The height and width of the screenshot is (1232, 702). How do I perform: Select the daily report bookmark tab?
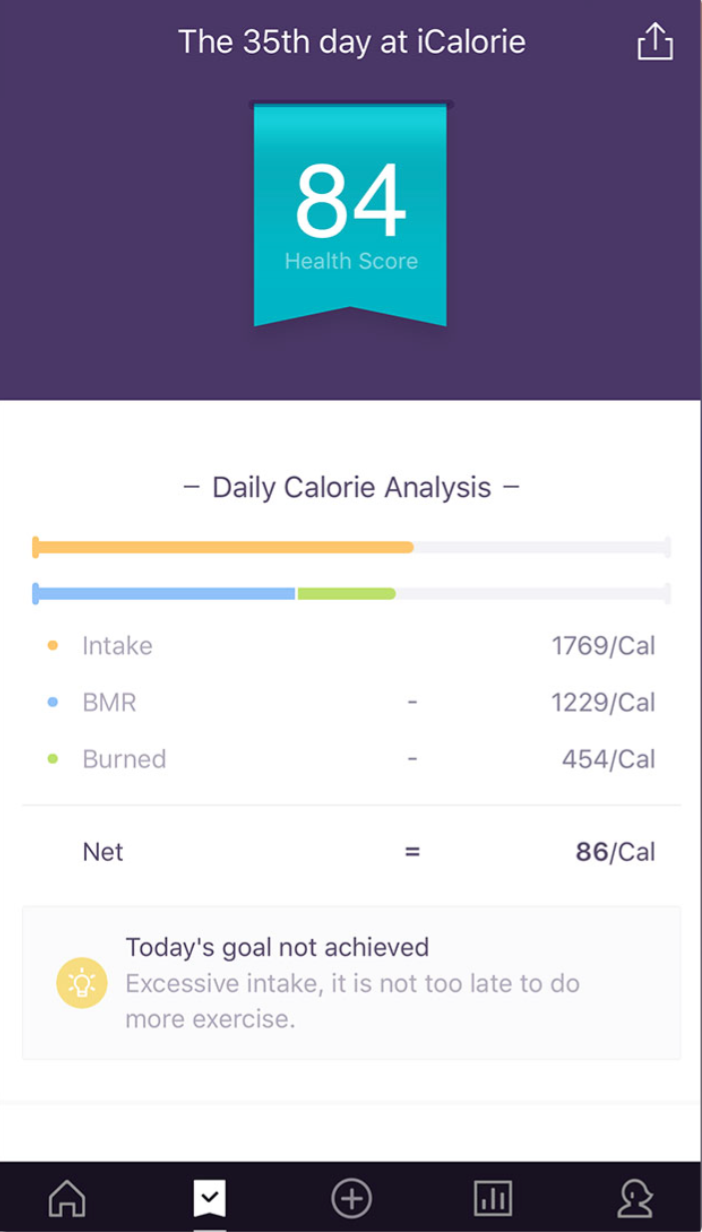coord(209,1197)
